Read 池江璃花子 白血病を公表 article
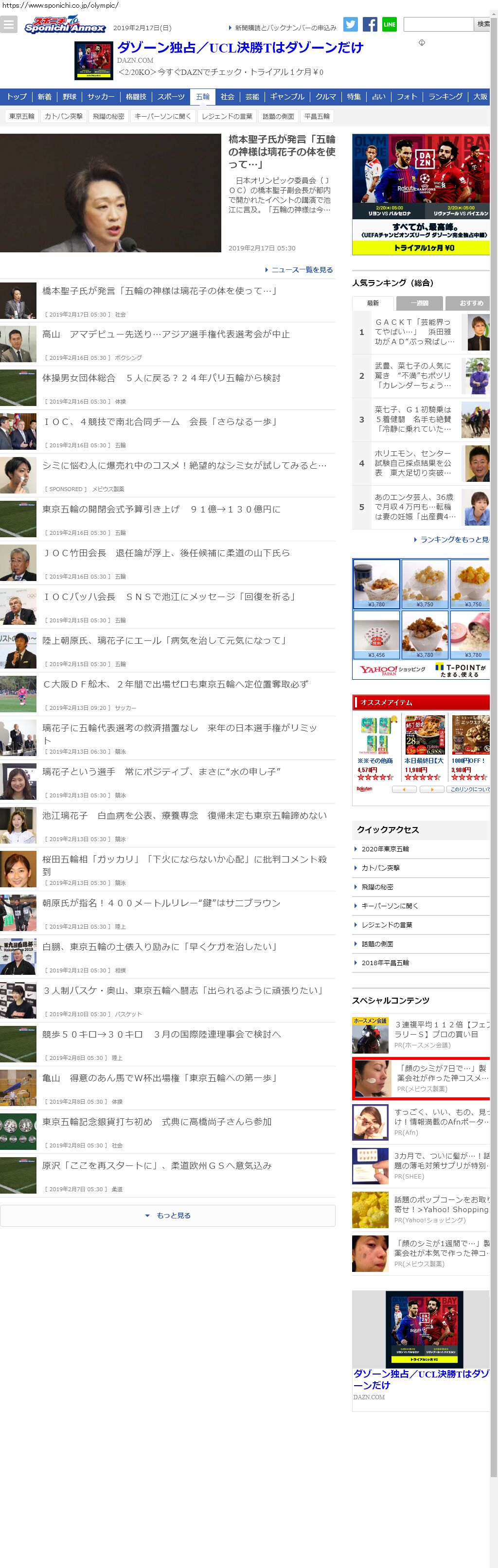This screenshot has height=1568, width=498. tap(184, 815)
